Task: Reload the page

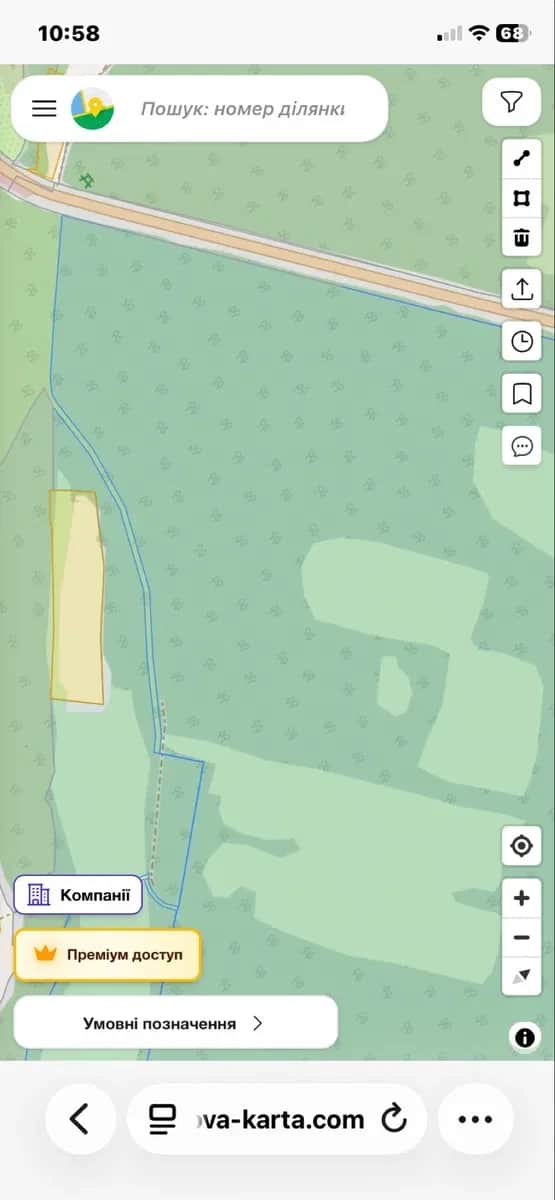Action: coord(395,1119)
